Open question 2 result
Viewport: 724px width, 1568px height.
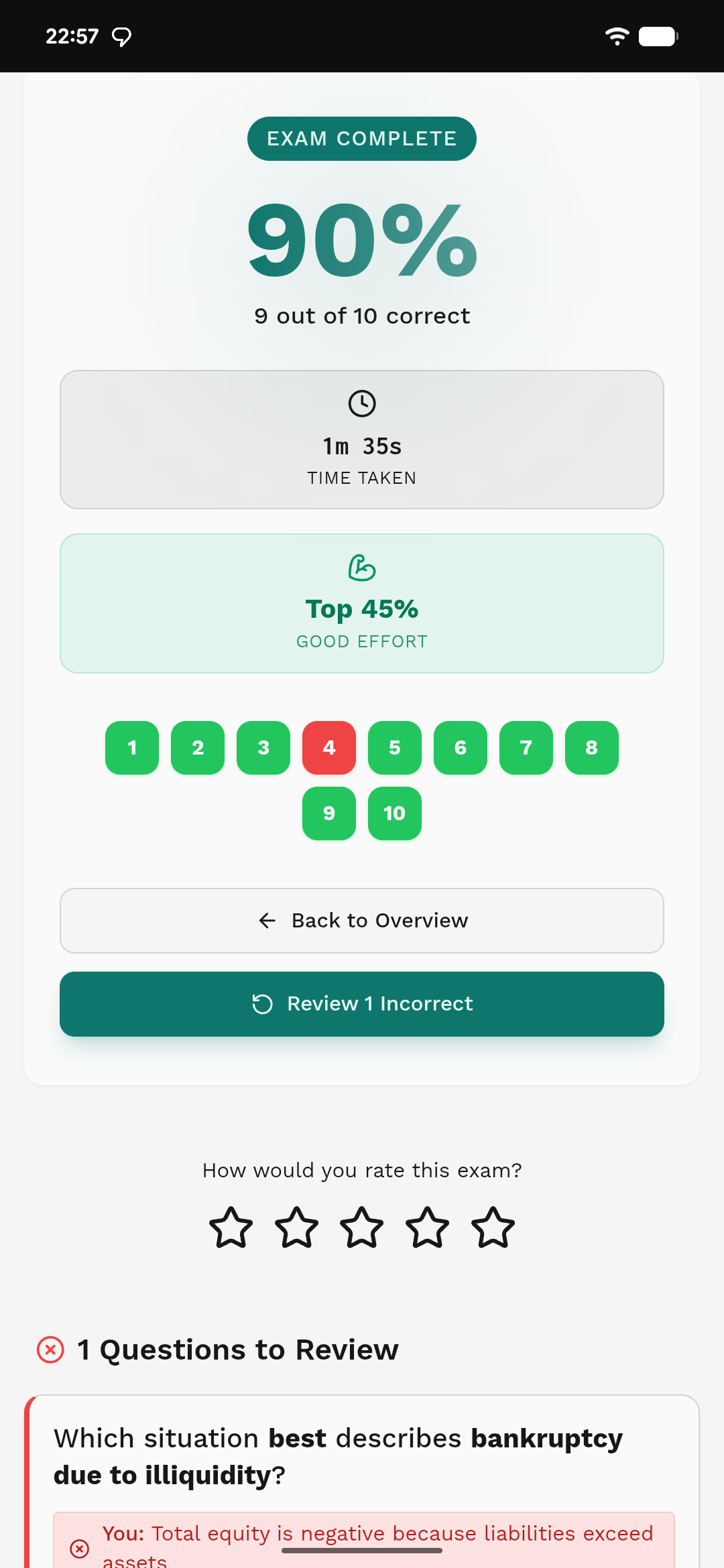pyautogui.click(x=198, y=748)
